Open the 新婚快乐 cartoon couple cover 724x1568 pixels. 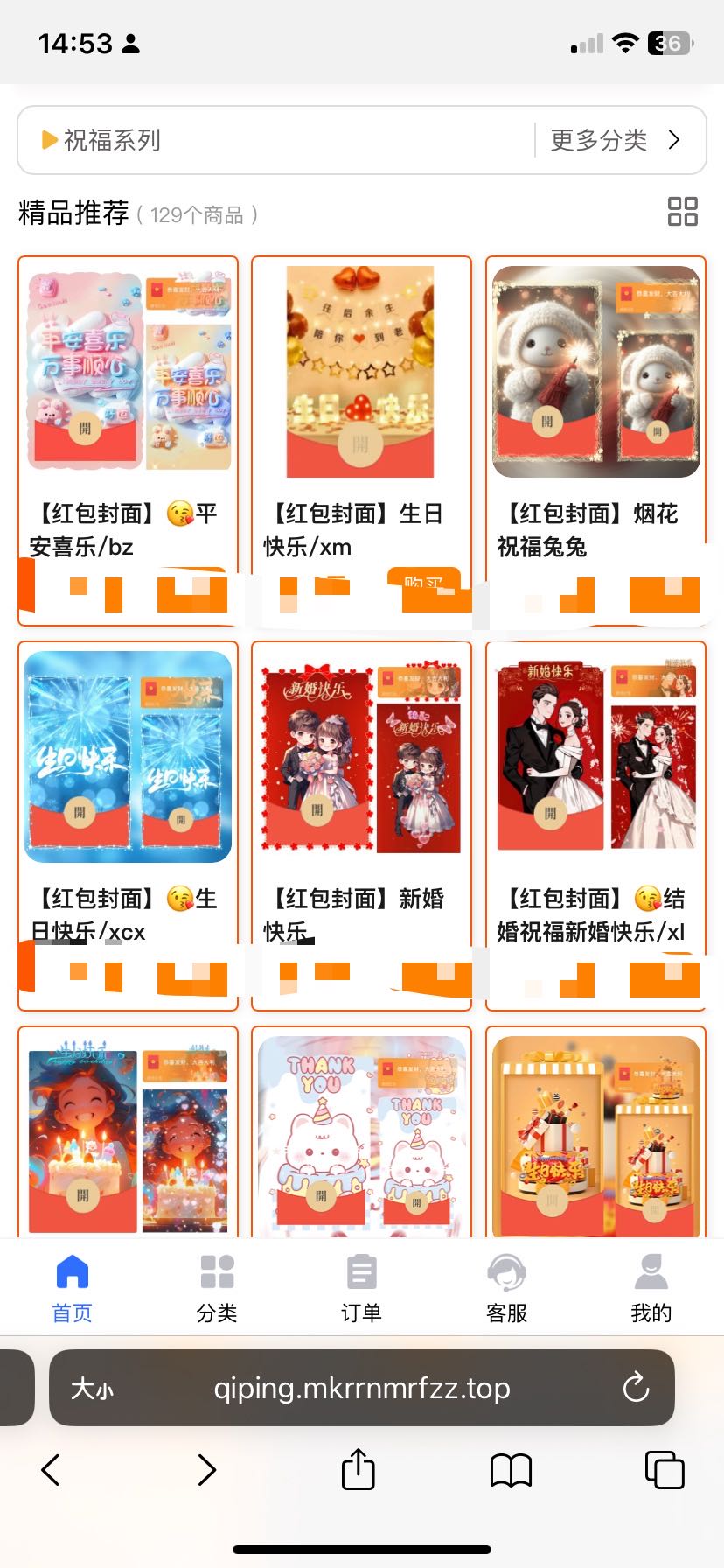pyautogui.click(x=361, y=757)
